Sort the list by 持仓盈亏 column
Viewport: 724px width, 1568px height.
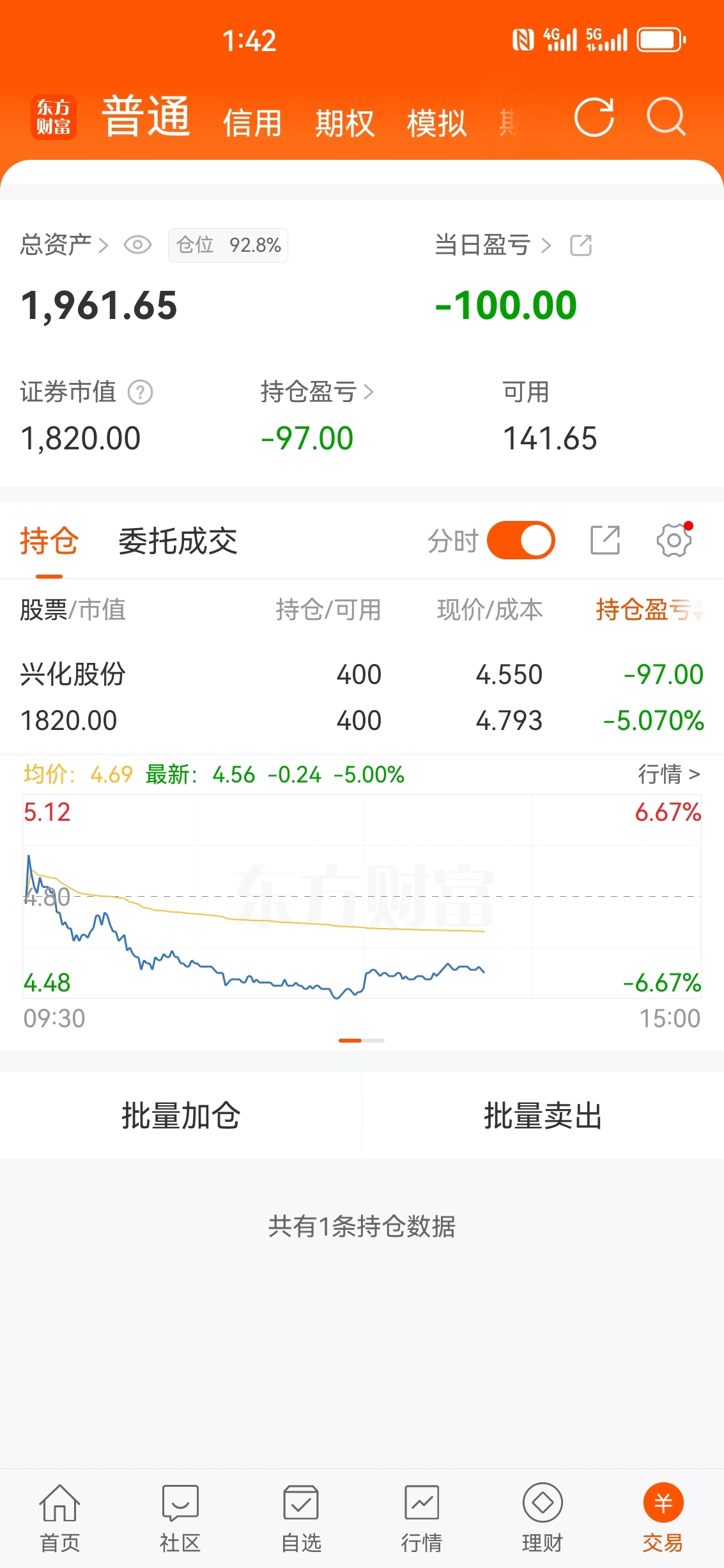649,610
